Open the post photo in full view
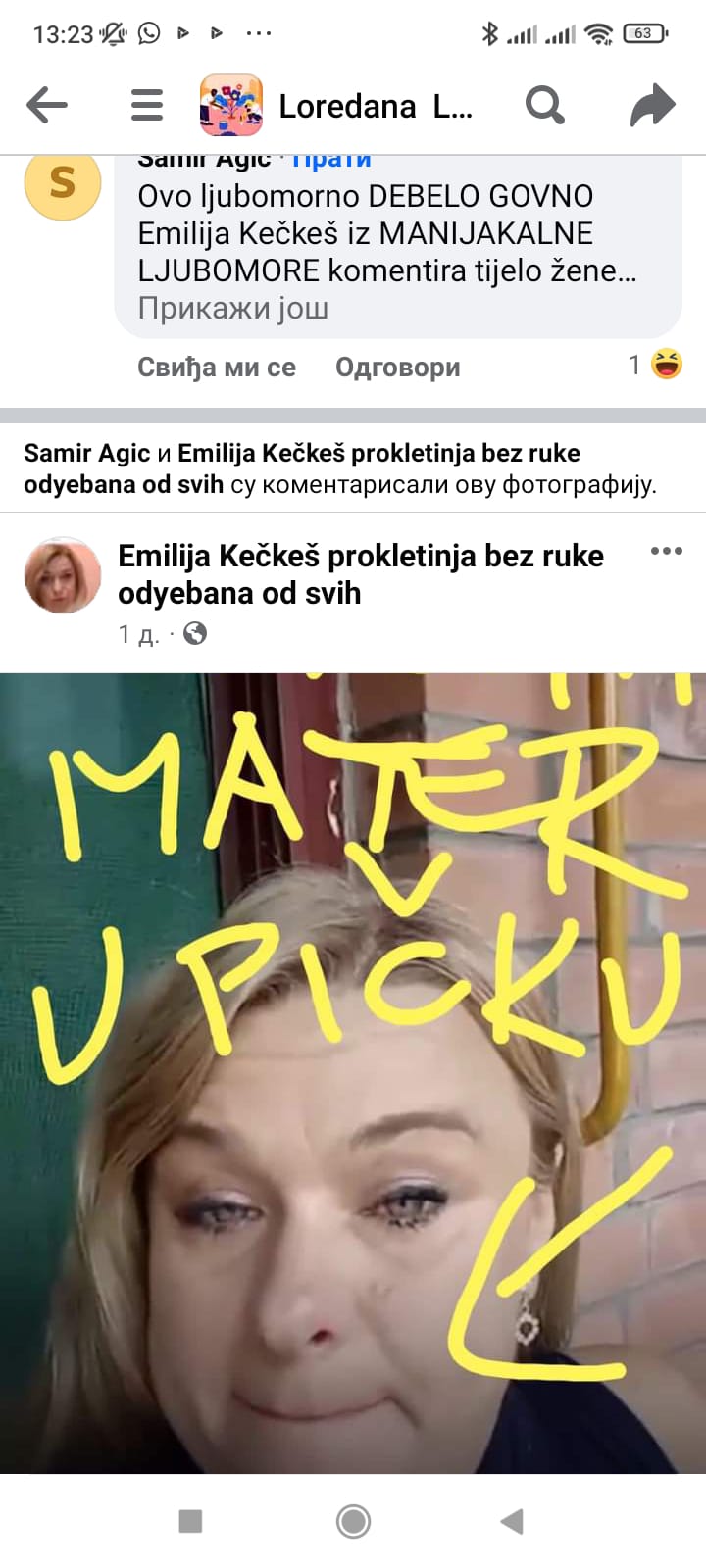 tap(353, 1073)
